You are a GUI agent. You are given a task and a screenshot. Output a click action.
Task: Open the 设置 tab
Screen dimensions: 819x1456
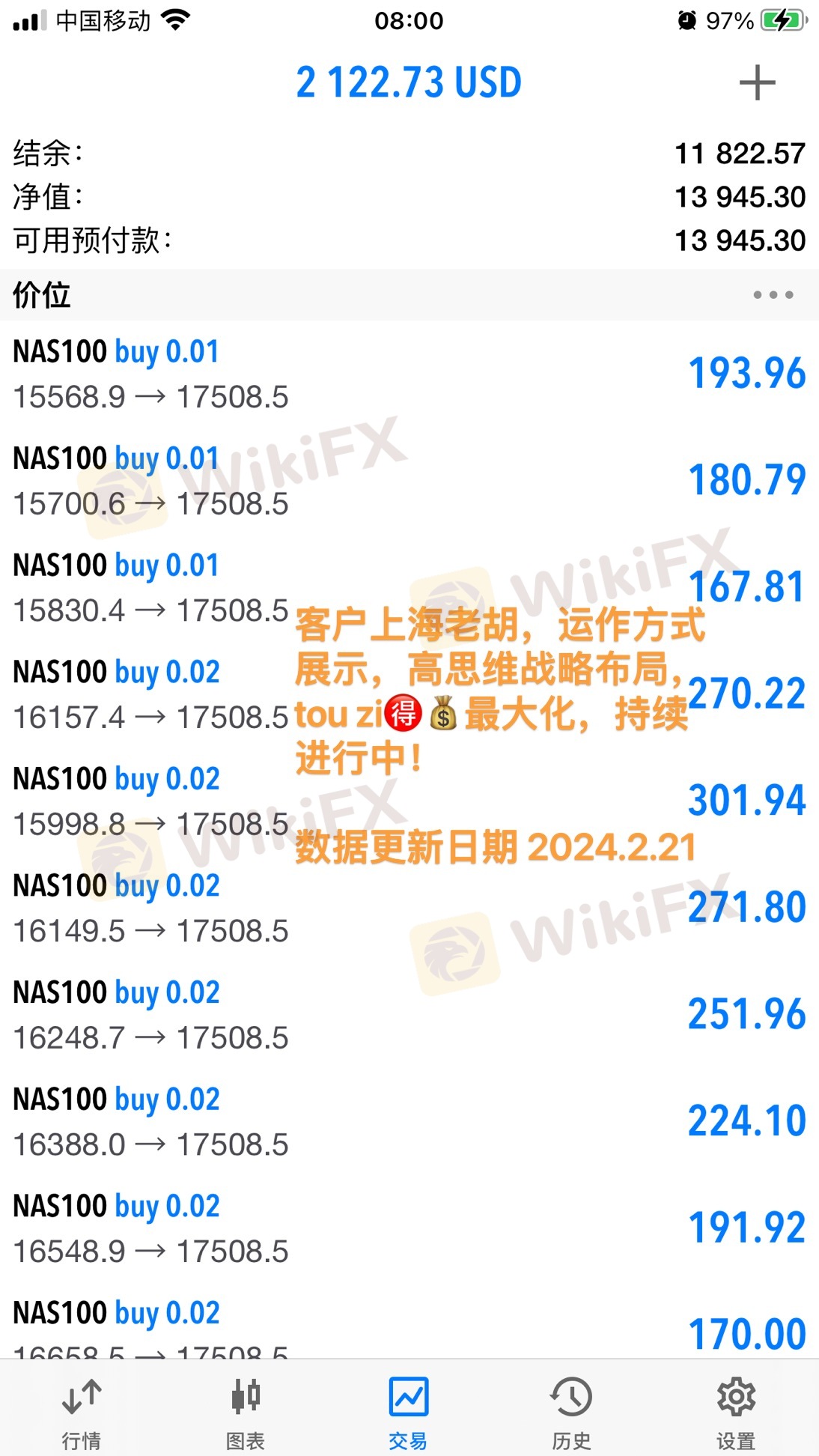[735, 1412]
